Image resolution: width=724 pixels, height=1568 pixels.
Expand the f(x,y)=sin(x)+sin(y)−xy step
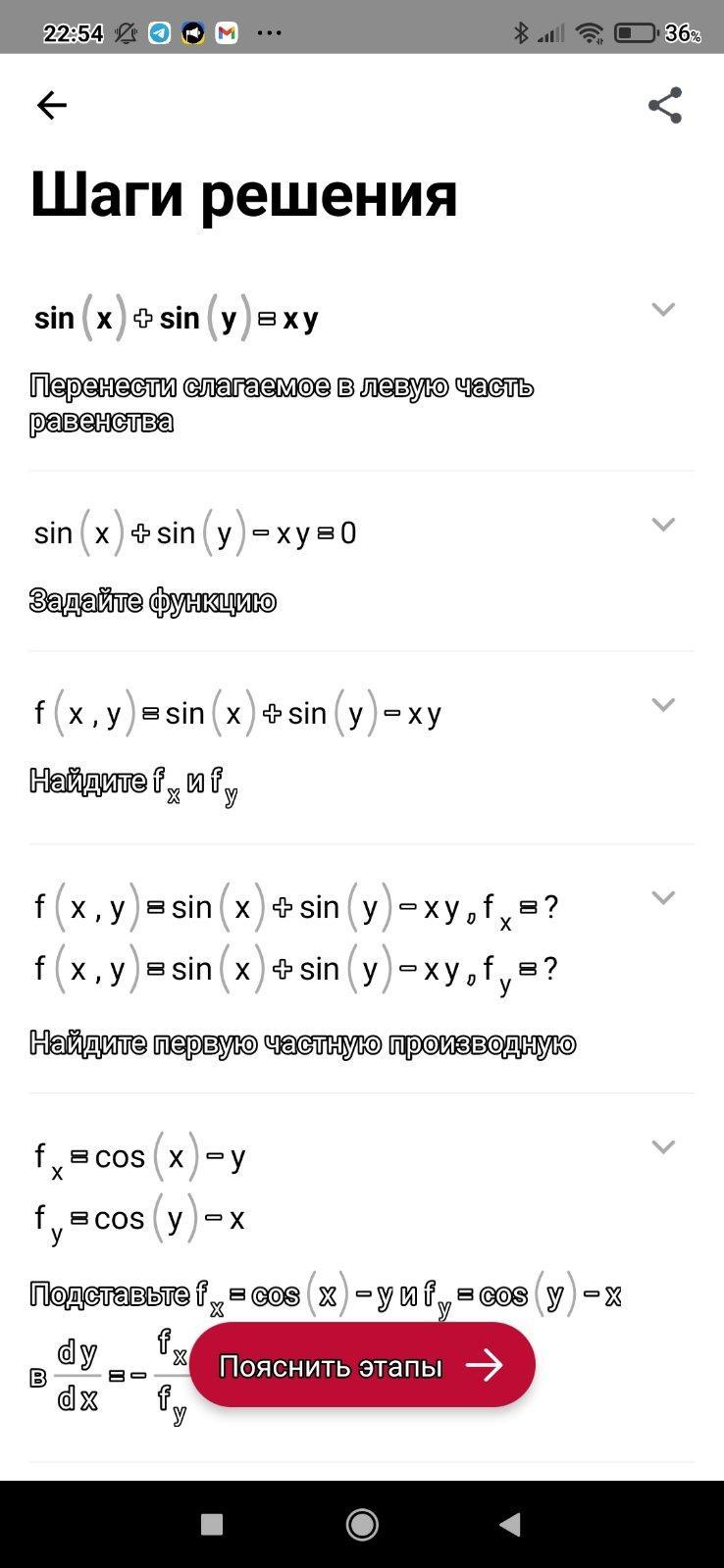click(x=663, y=705)
